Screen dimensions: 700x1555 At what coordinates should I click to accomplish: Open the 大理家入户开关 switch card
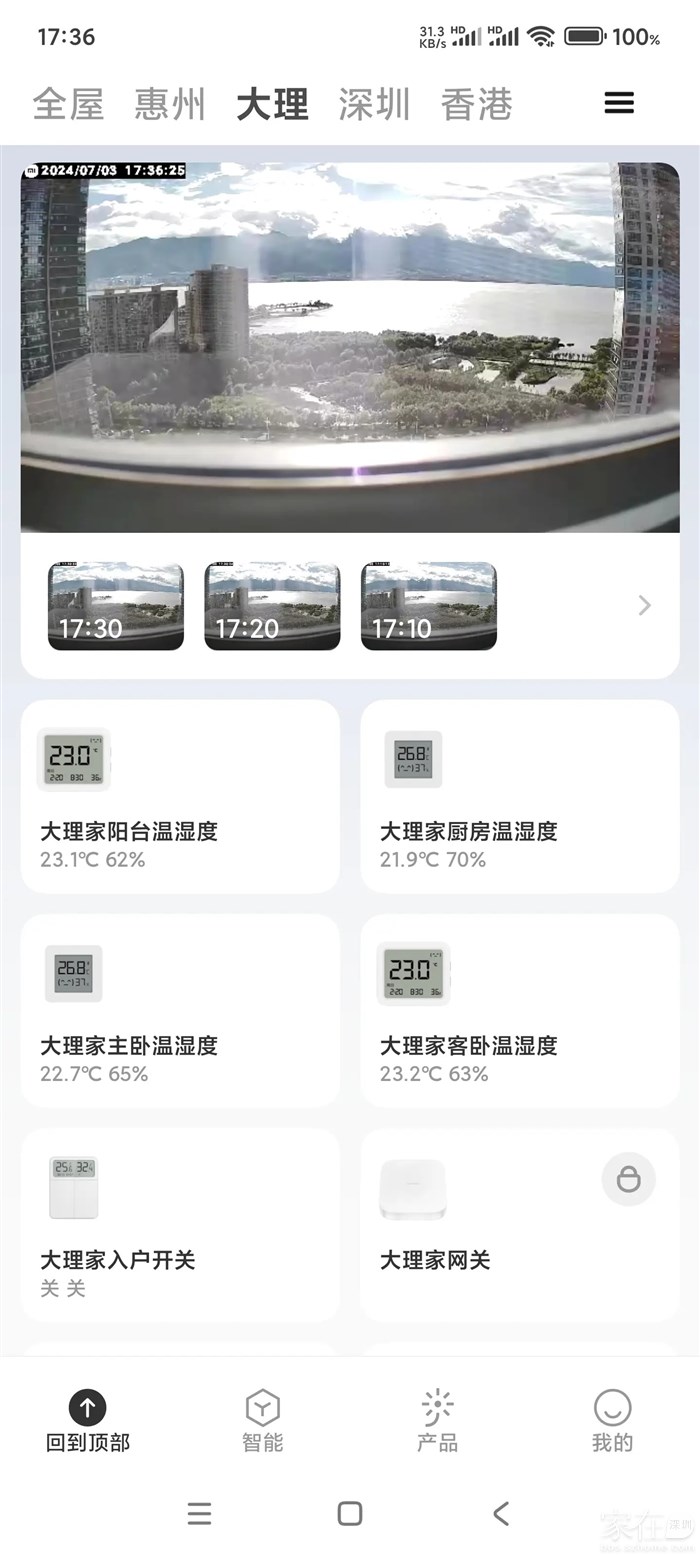[x=180, y=1224]
